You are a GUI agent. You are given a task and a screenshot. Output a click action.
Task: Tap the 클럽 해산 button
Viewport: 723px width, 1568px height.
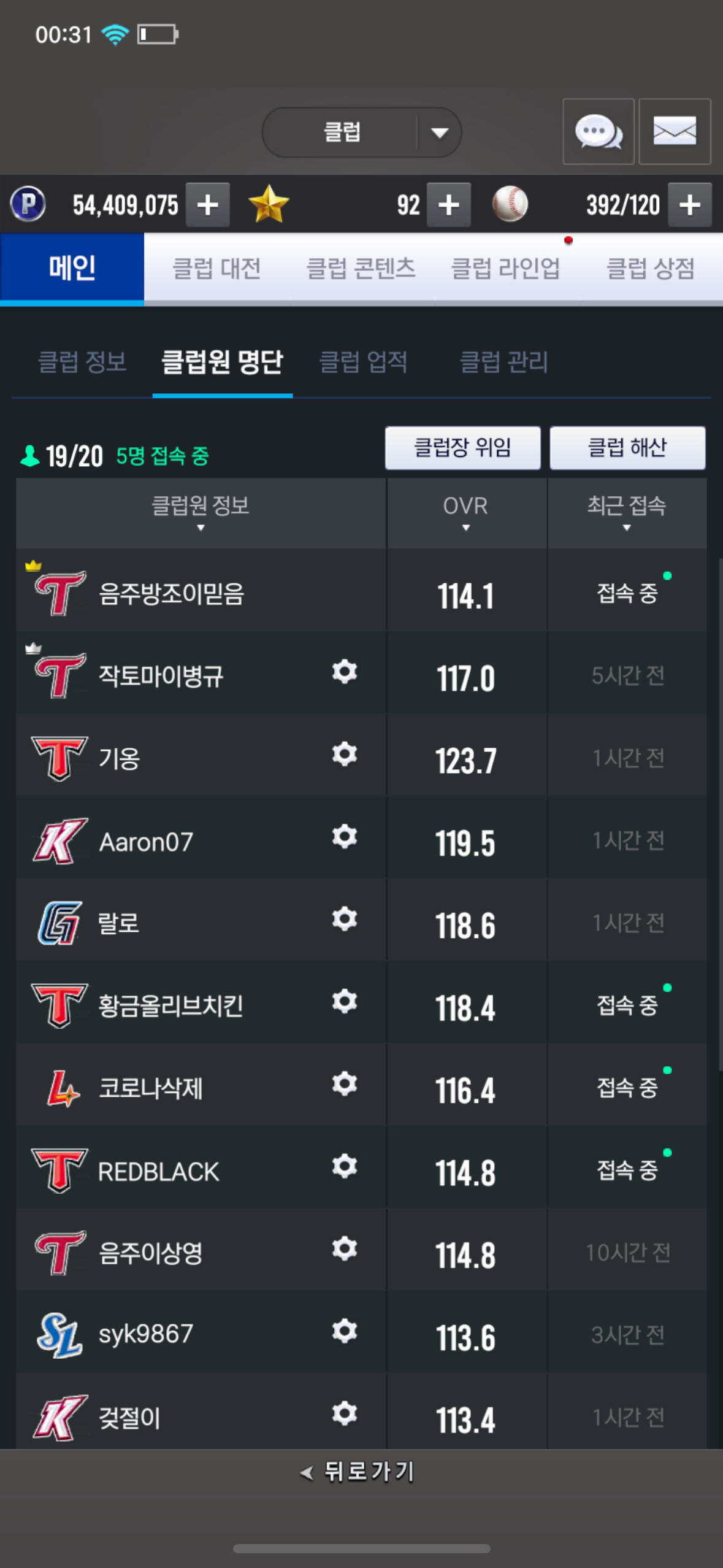(627, 447)
